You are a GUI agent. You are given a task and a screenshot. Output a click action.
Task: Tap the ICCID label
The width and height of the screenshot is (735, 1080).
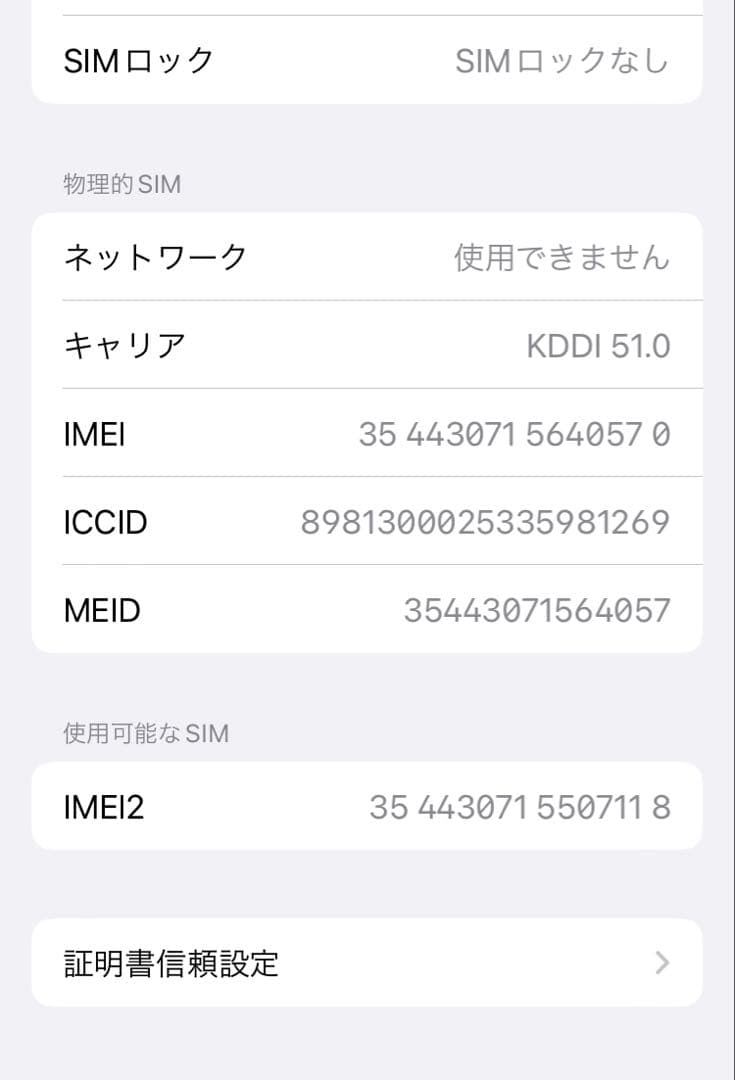[102, 522]
